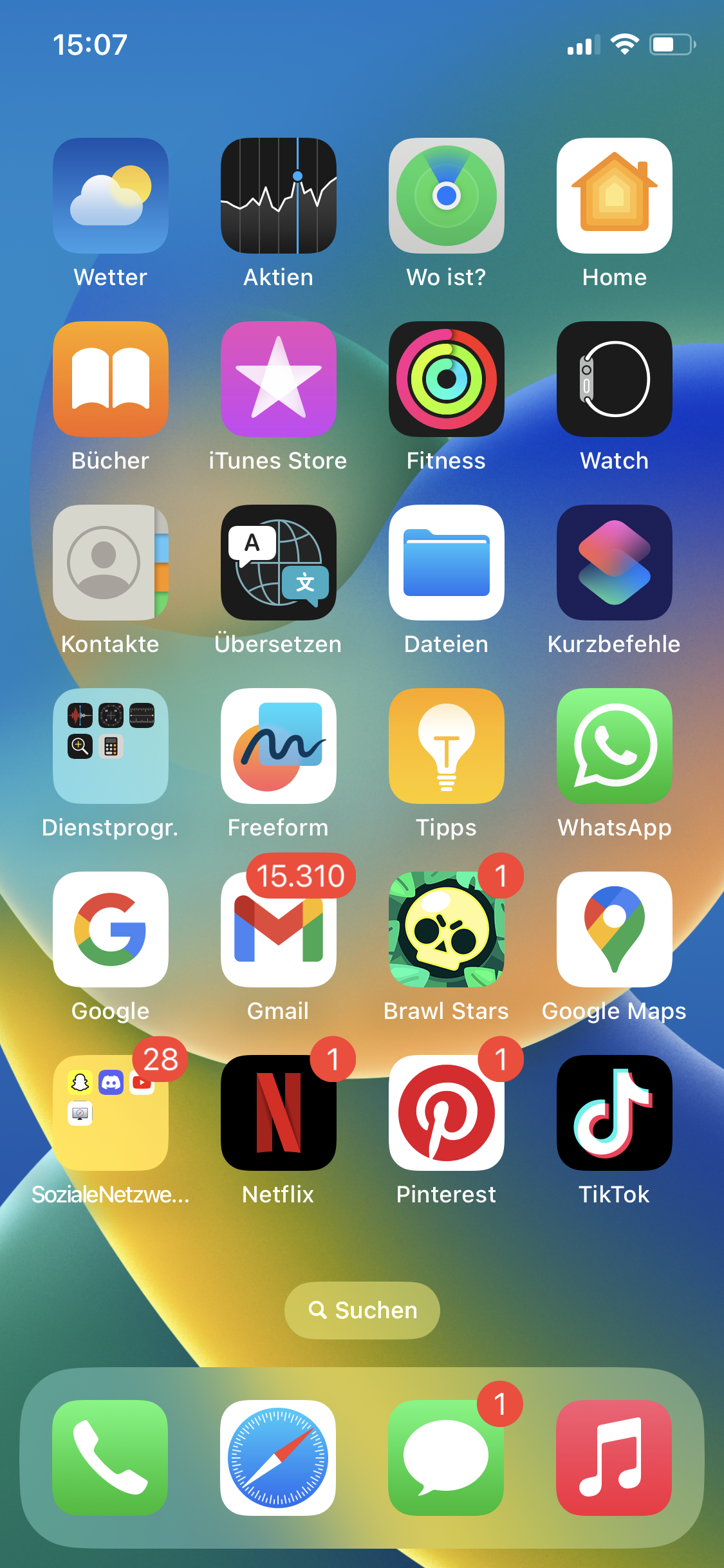
Task: Open the Wo ist? tracking app
Action: [446, 195]
